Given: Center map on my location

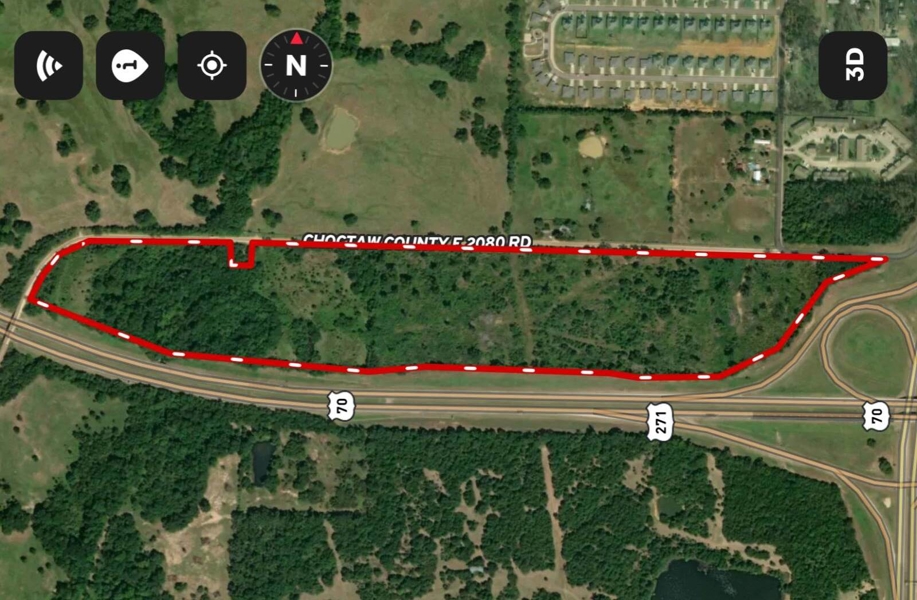Looking at the screenshot, I should (212, 66).
